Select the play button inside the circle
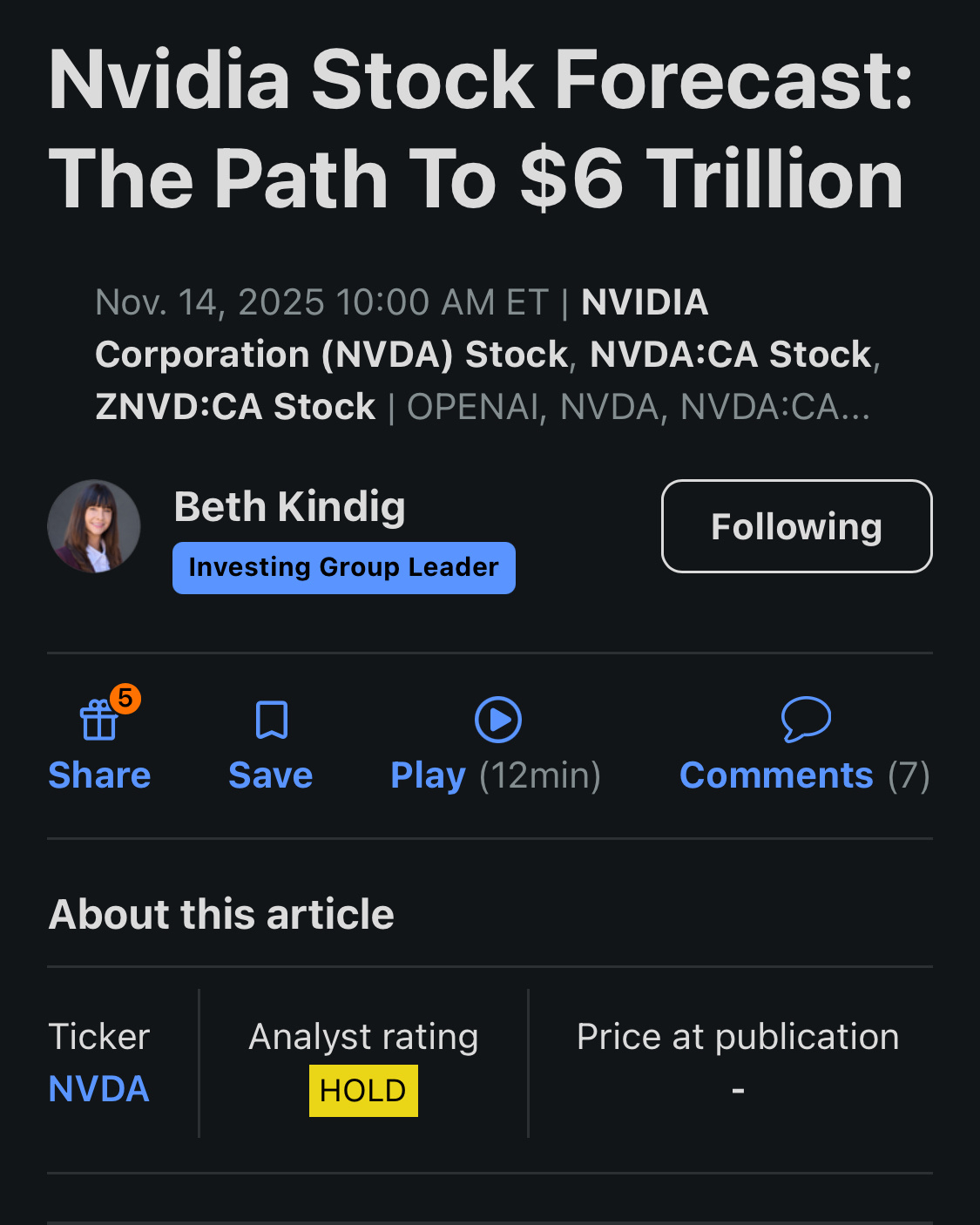980x1225 pixels. pos(497,721)
